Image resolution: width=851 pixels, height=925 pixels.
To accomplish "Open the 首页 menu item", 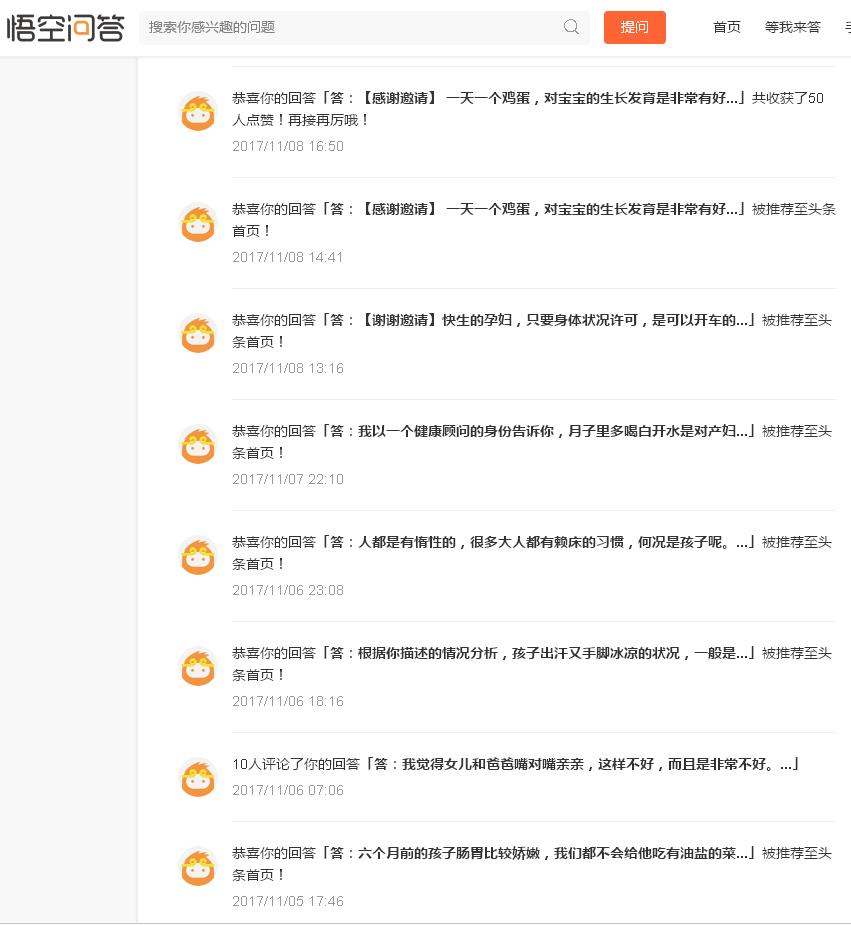I will coord(726,27).
